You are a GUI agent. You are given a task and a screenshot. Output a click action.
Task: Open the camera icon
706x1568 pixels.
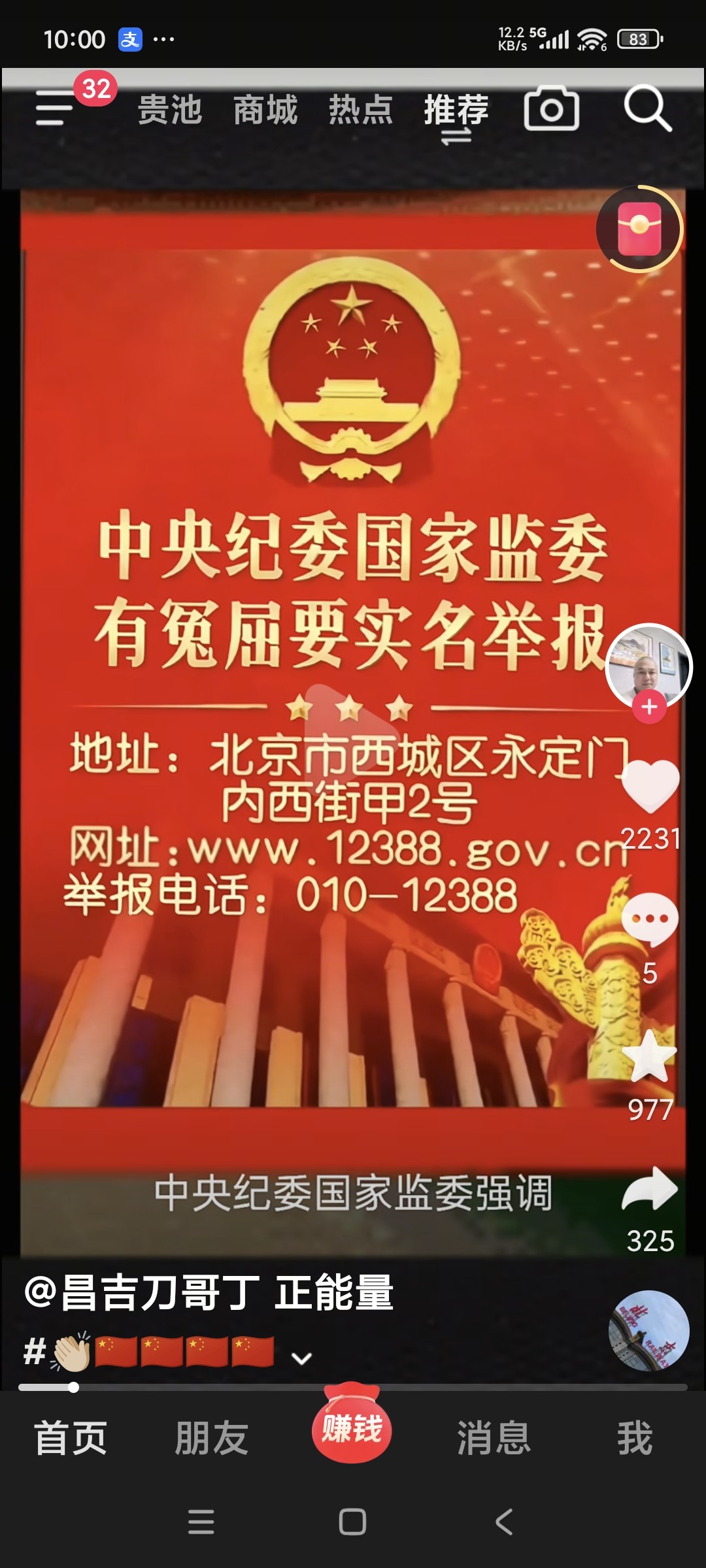click(552, 108)
